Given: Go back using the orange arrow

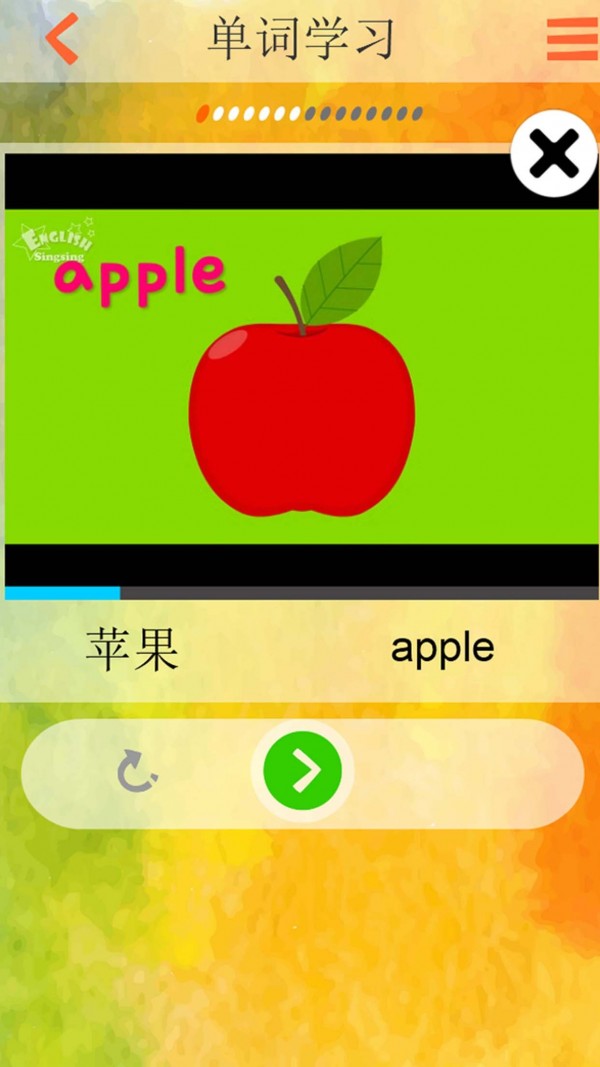Looking at the screenshot, I should click(61, 39).
